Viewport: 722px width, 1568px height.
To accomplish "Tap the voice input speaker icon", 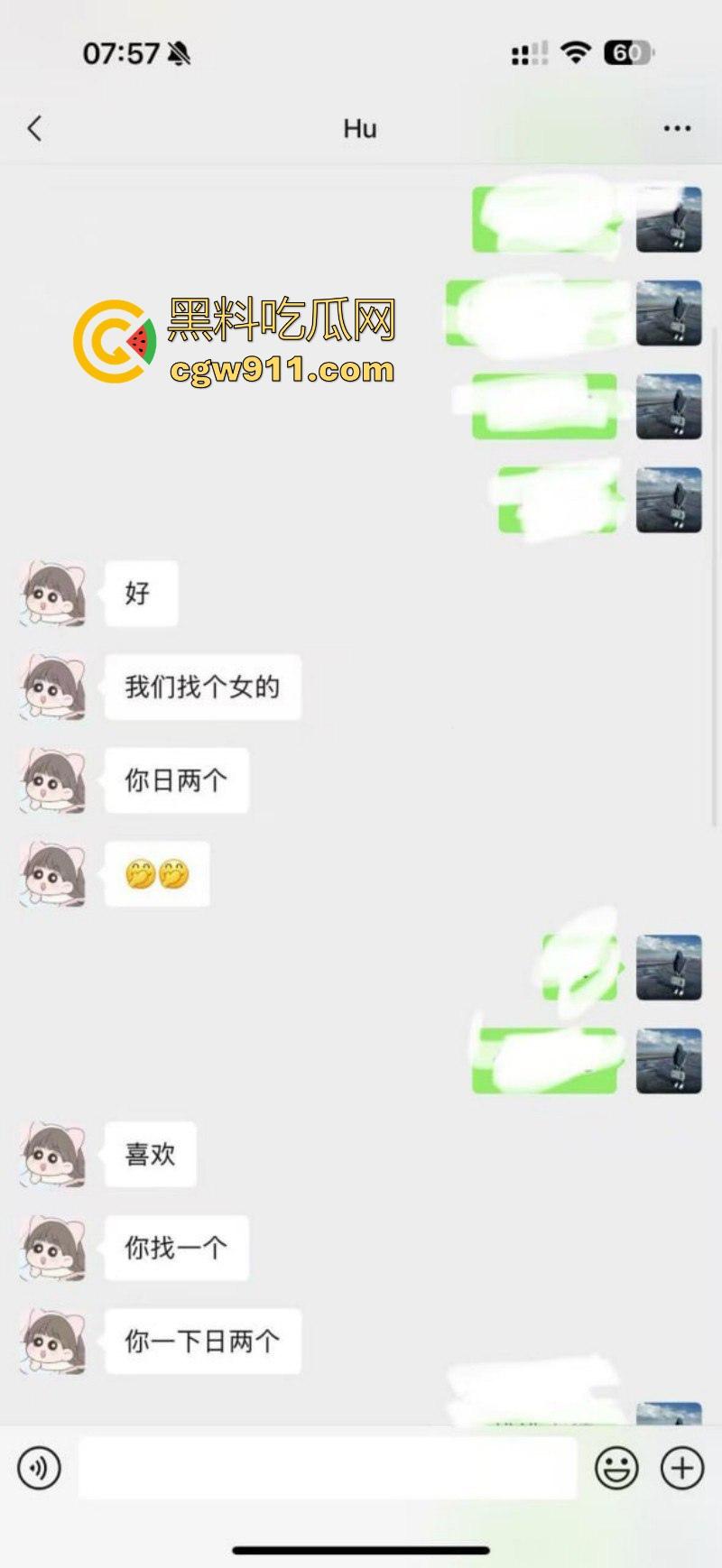I will (38, 1468).
